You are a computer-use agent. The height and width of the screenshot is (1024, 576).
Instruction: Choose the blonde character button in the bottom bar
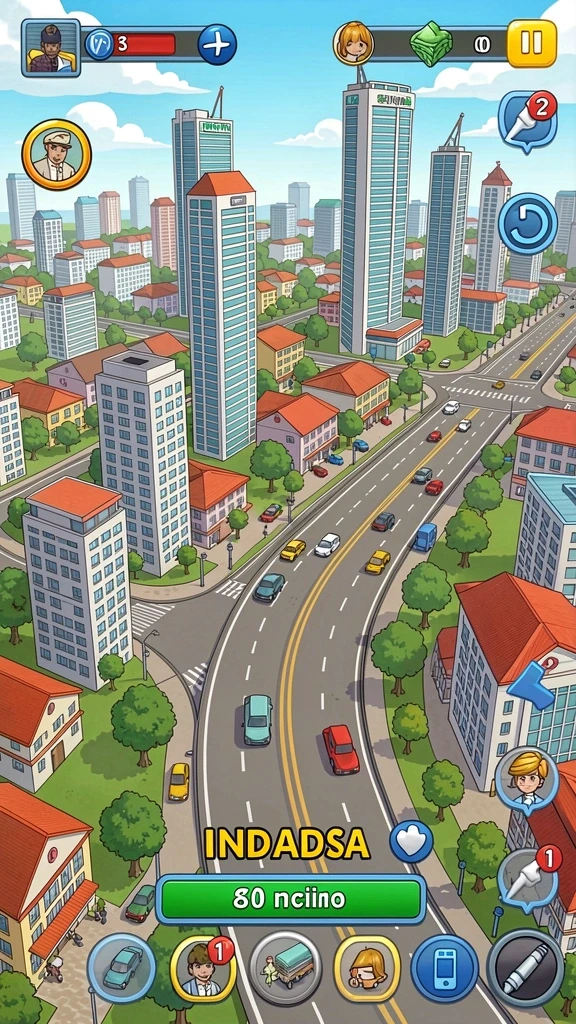pos(367,969)
